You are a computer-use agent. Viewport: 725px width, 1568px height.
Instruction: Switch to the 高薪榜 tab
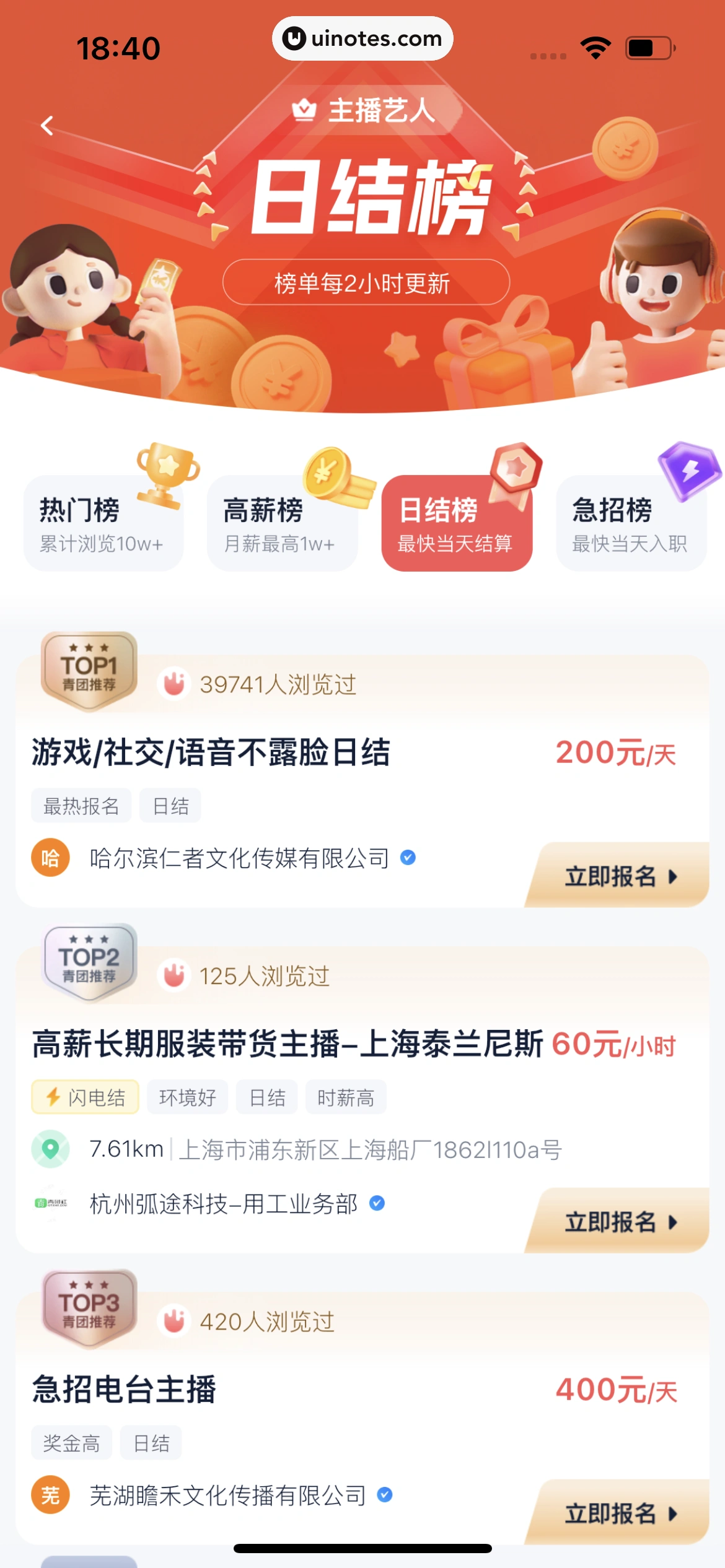coord(282,523)
